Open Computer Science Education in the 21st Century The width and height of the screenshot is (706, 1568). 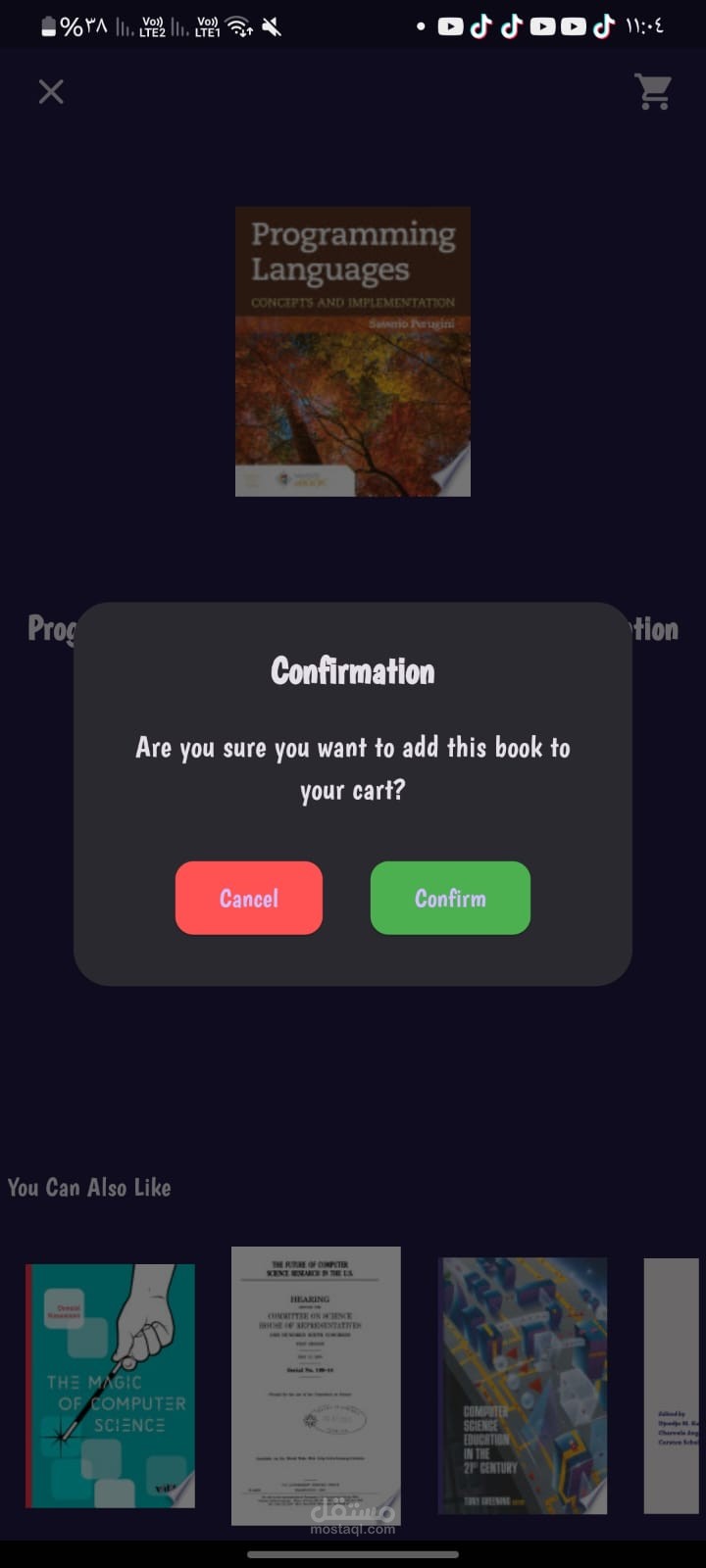(523, 1386)
